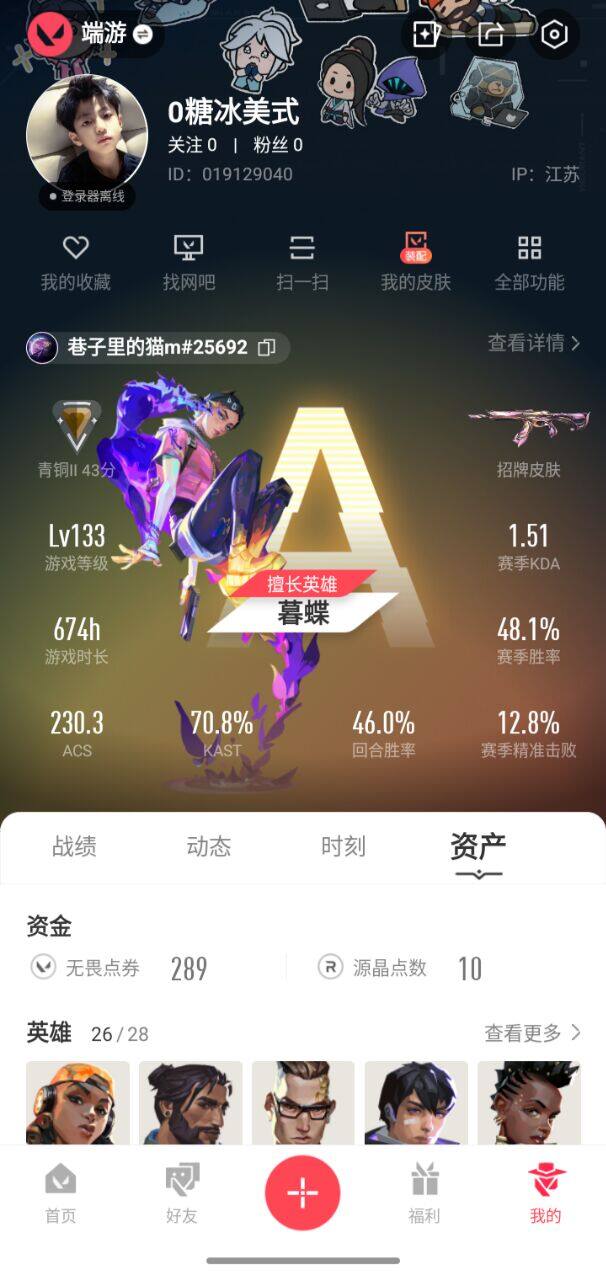The image size is (606, 1280).
Task: Tap the share icon at top
Action: 490,34
